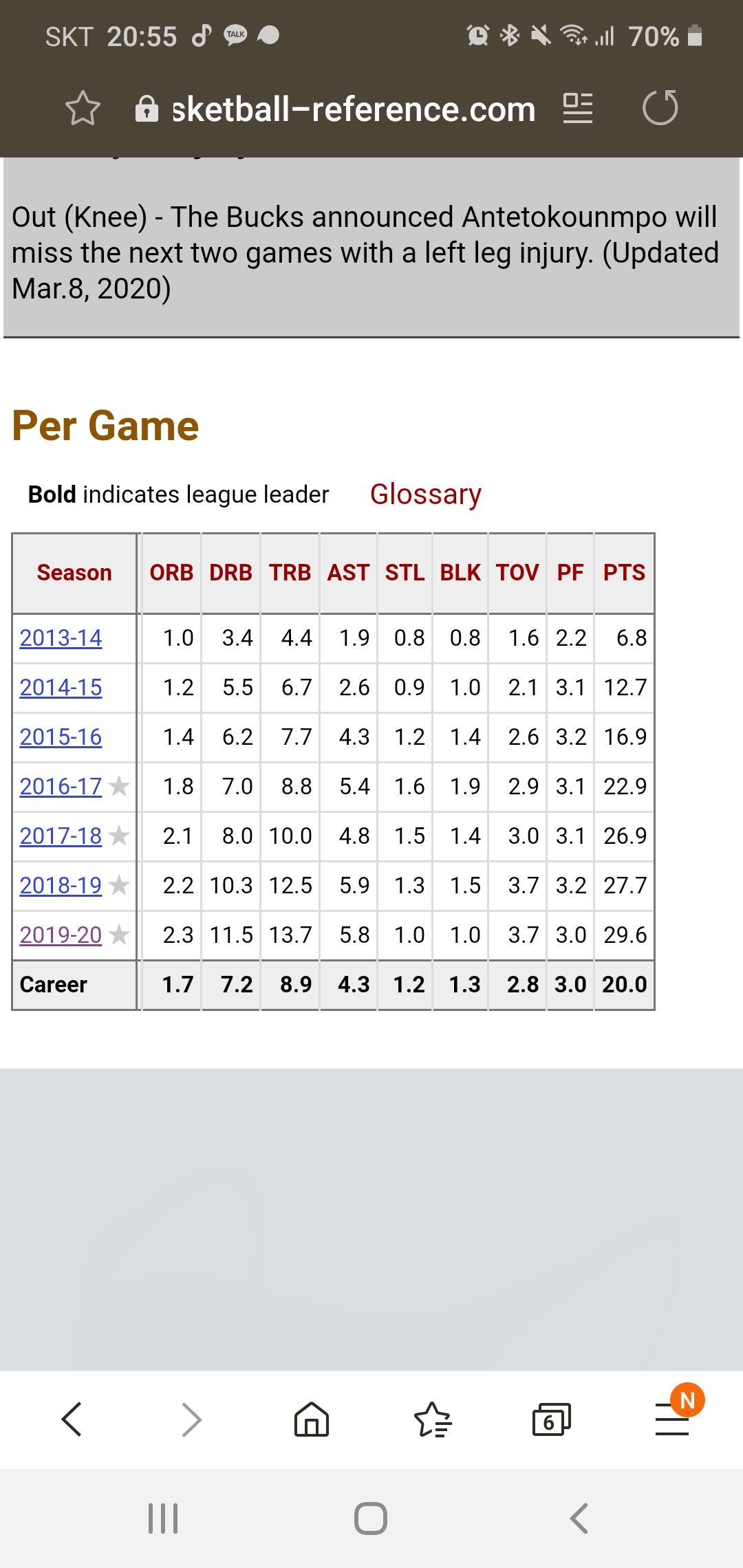Go back to the previous page
Screen dimensions: 743x1568
[72, 1419]
